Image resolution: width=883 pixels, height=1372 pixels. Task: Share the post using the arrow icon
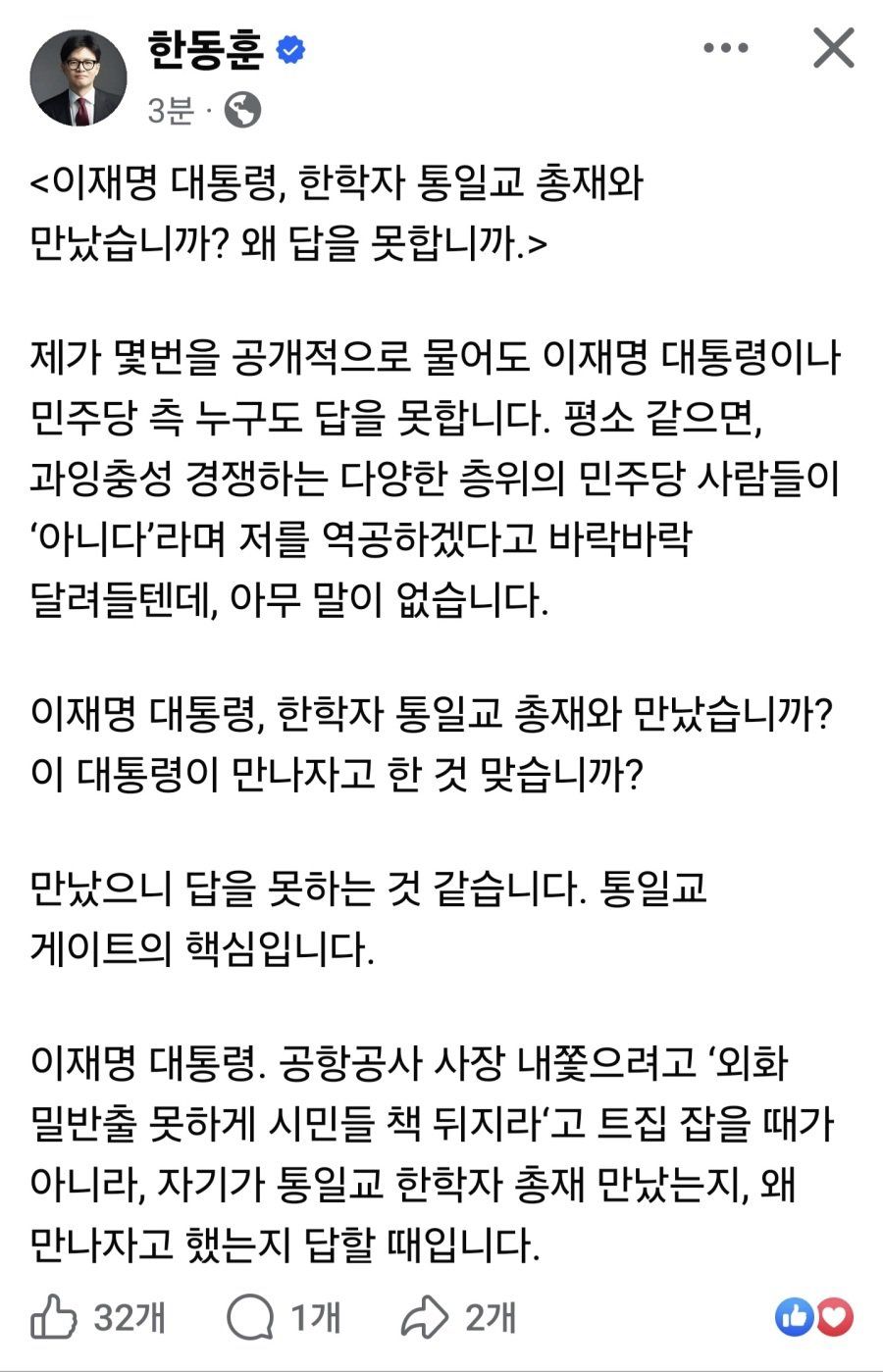pos(425,1317)
